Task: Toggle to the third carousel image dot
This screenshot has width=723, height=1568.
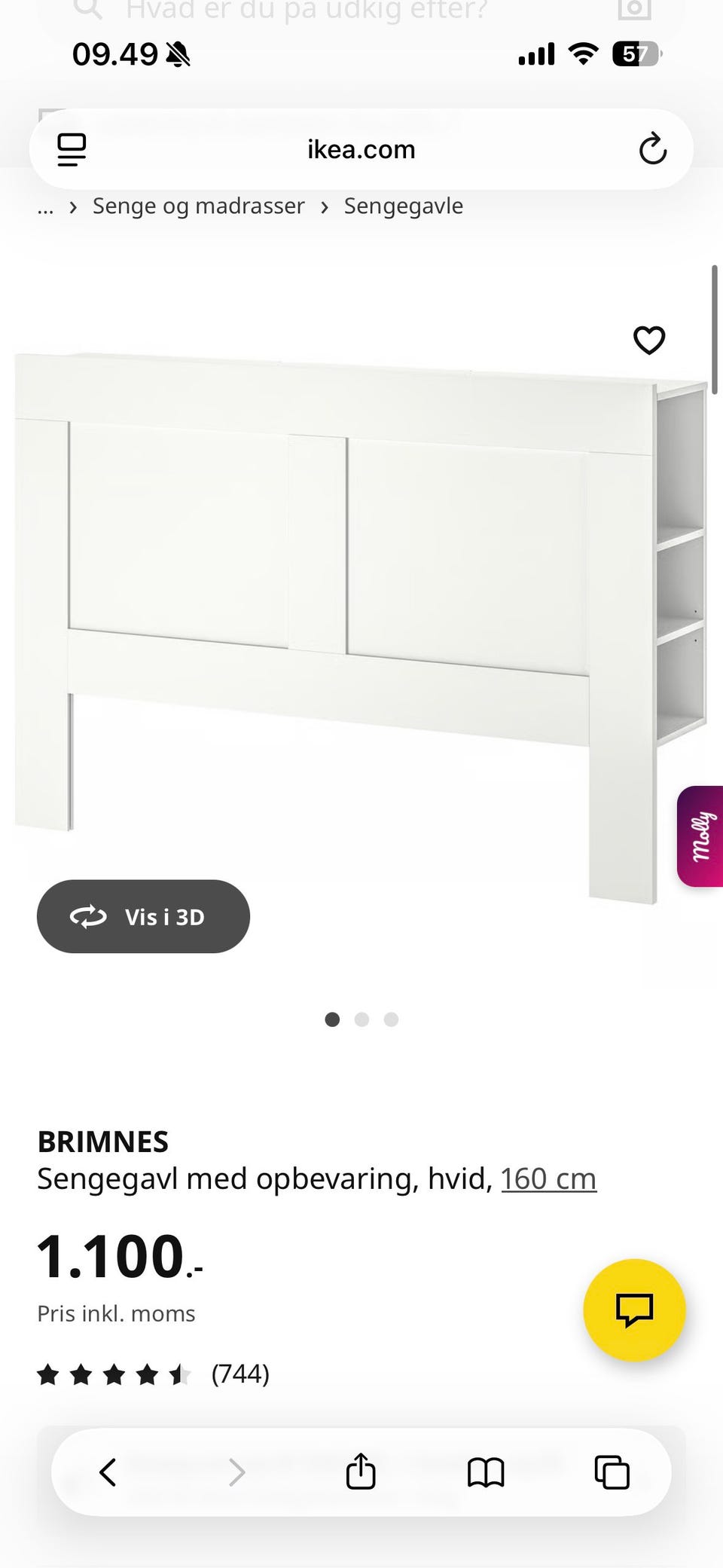Action: [391, 1019]
